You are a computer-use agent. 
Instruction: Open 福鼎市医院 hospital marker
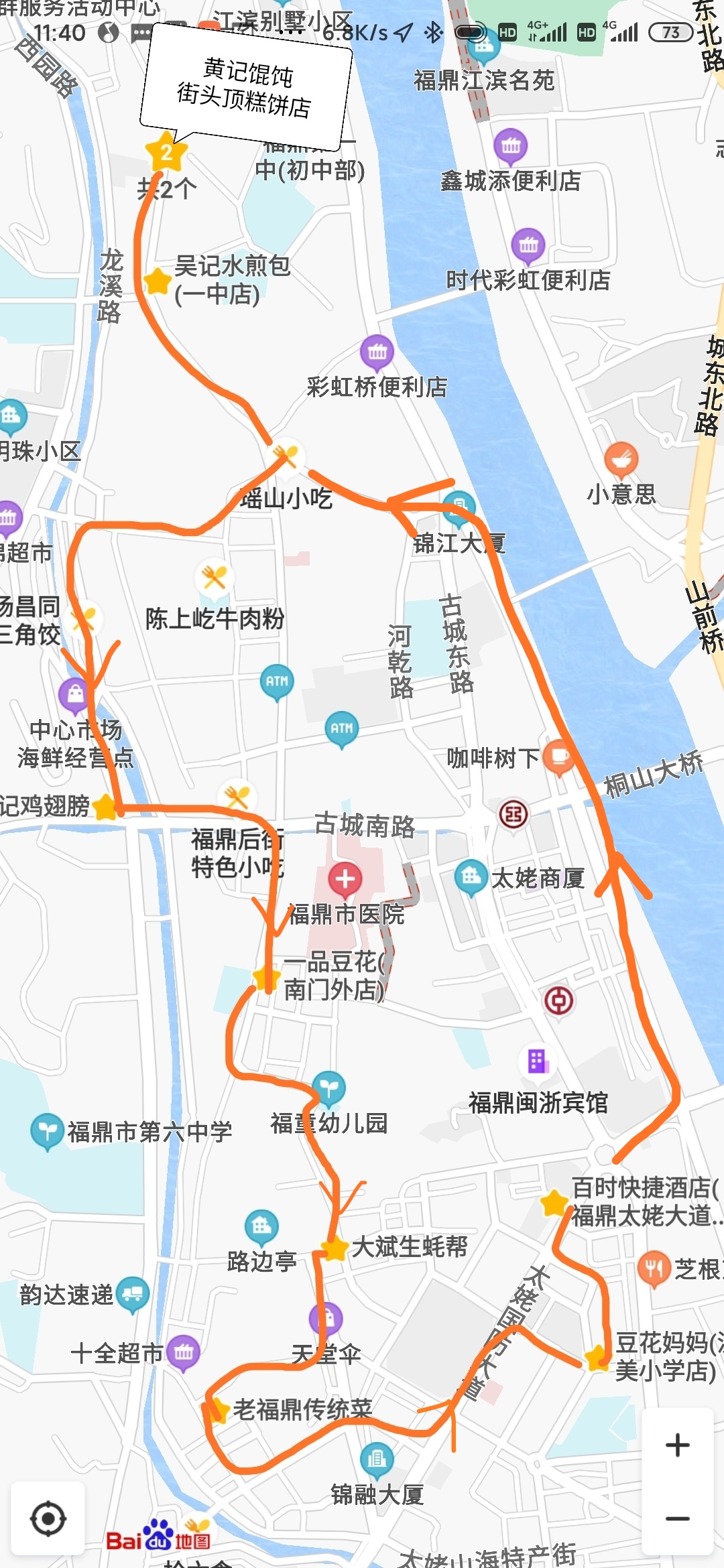pyautogui.click(x=345, y=878)
